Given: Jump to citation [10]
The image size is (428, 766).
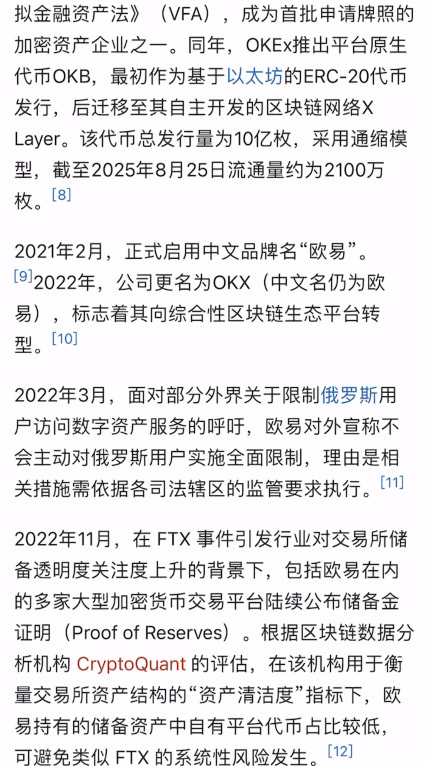Looking at the screenshot, I should [64, 339].
